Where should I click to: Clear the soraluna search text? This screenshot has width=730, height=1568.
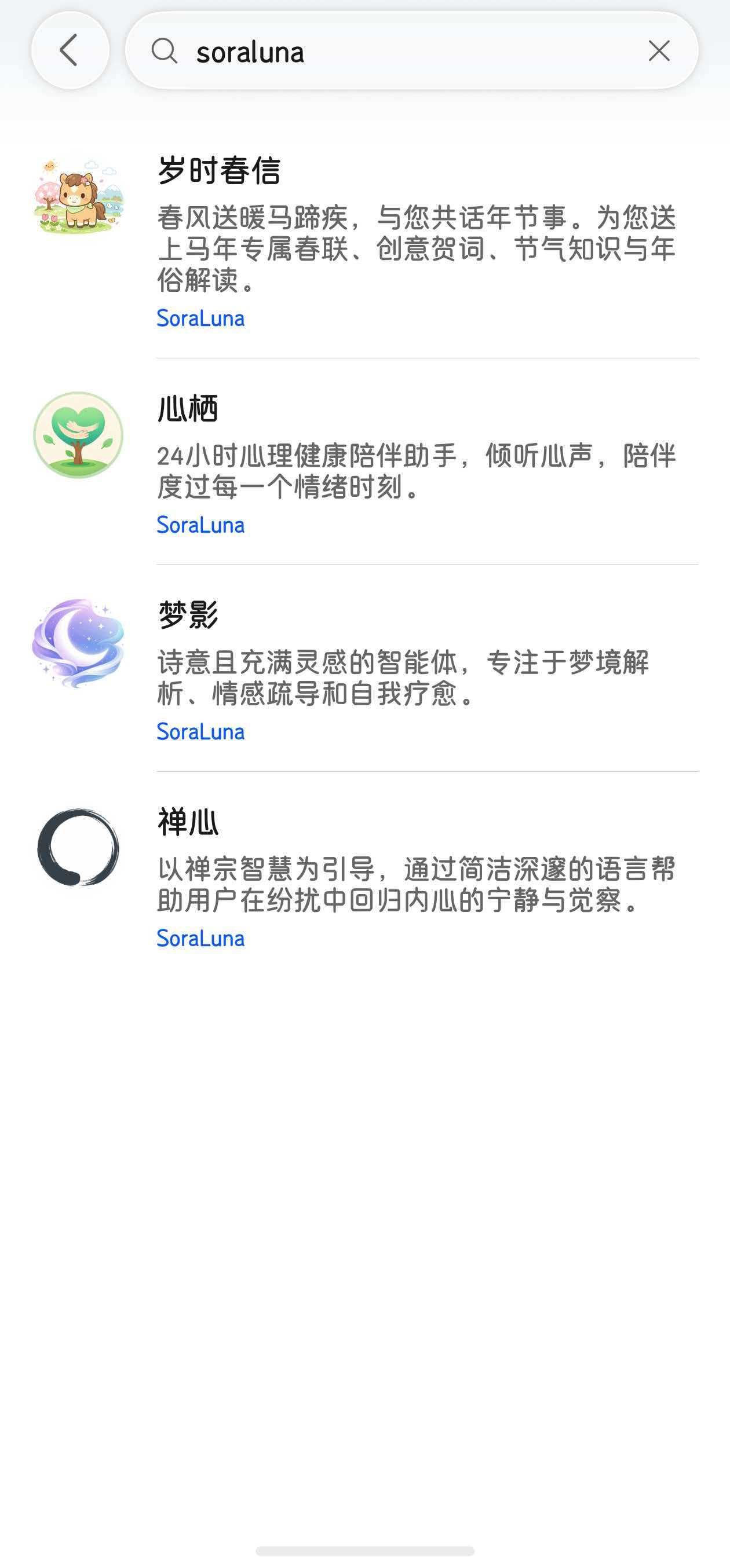pos(659,50)
